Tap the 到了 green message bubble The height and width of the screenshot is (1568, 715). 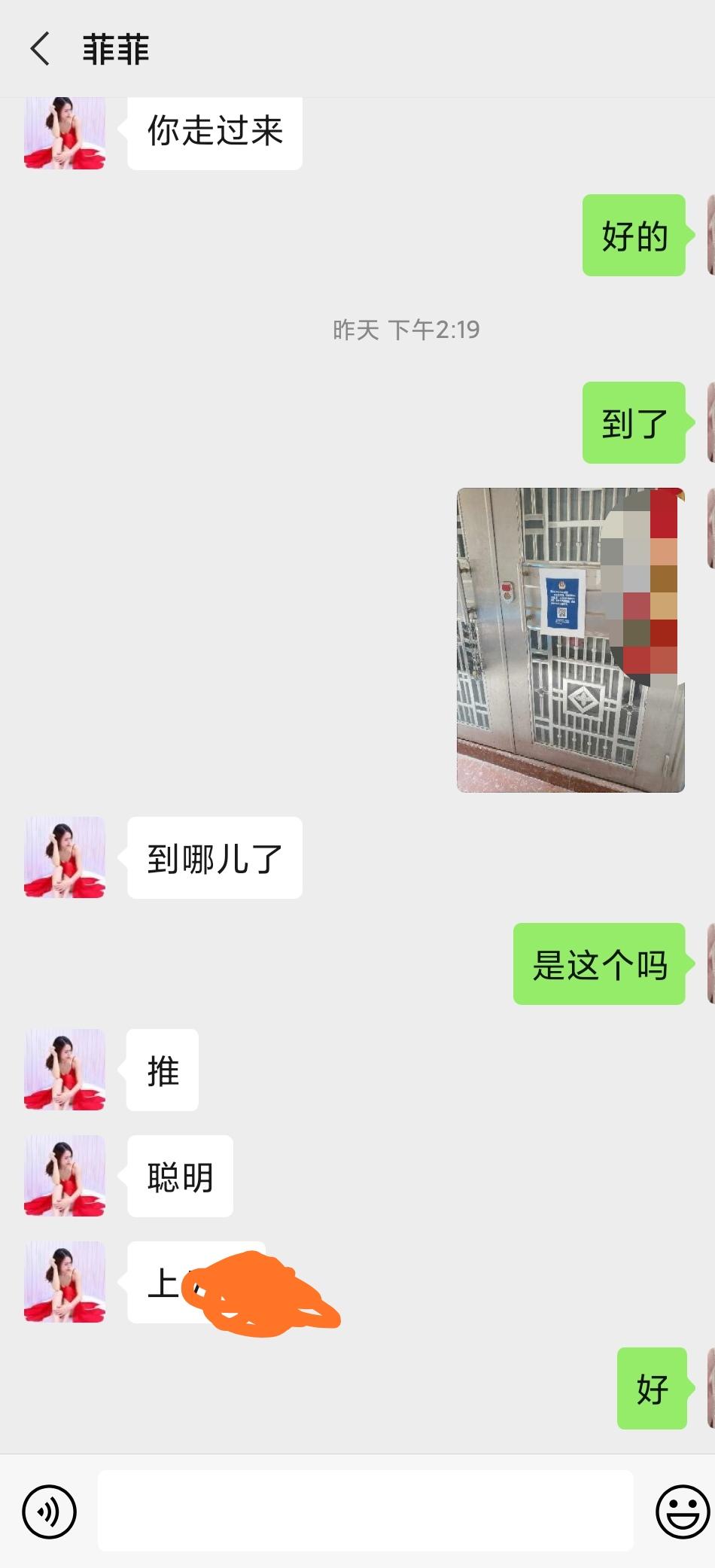coord(634,423)
